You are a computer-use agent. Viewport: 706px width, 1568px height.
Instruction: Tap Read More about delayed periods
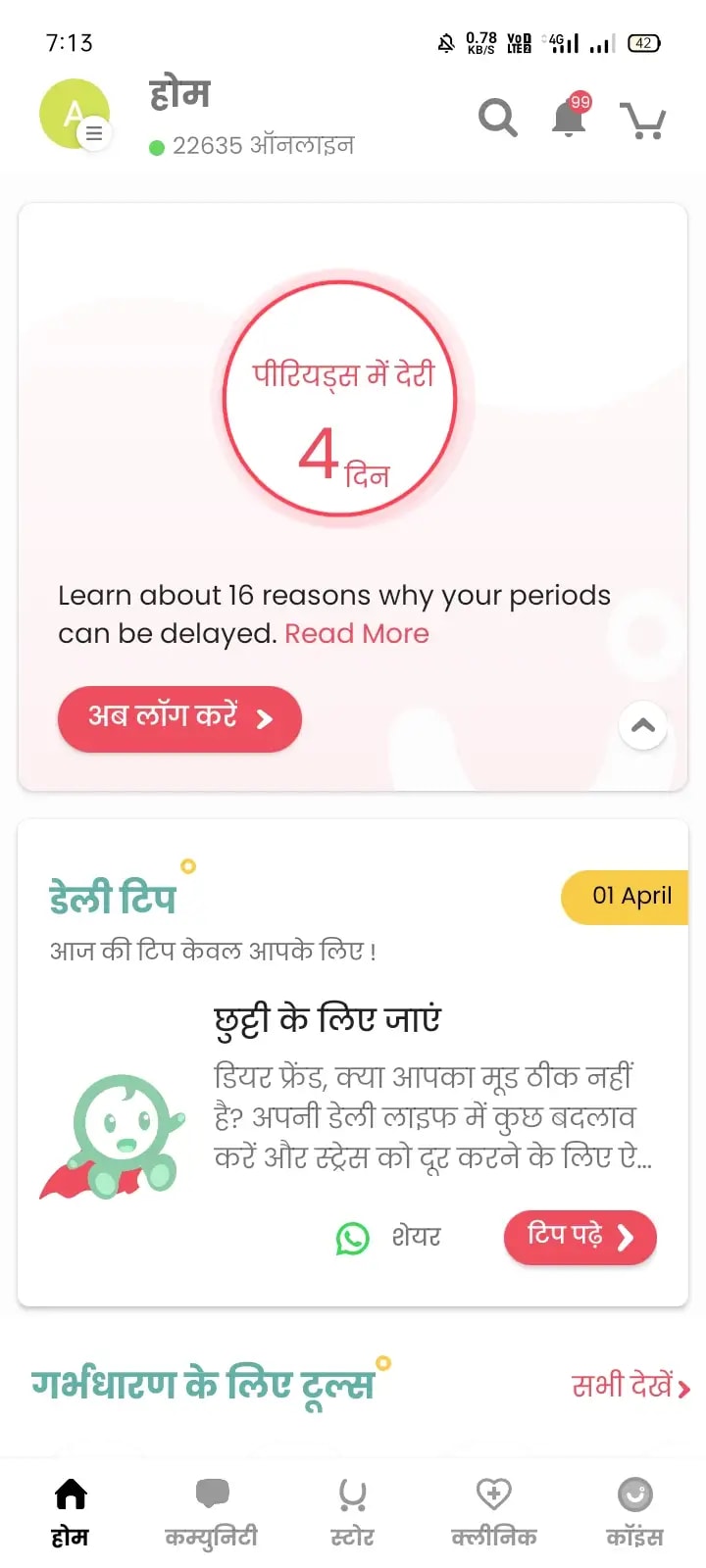point(357,634)
